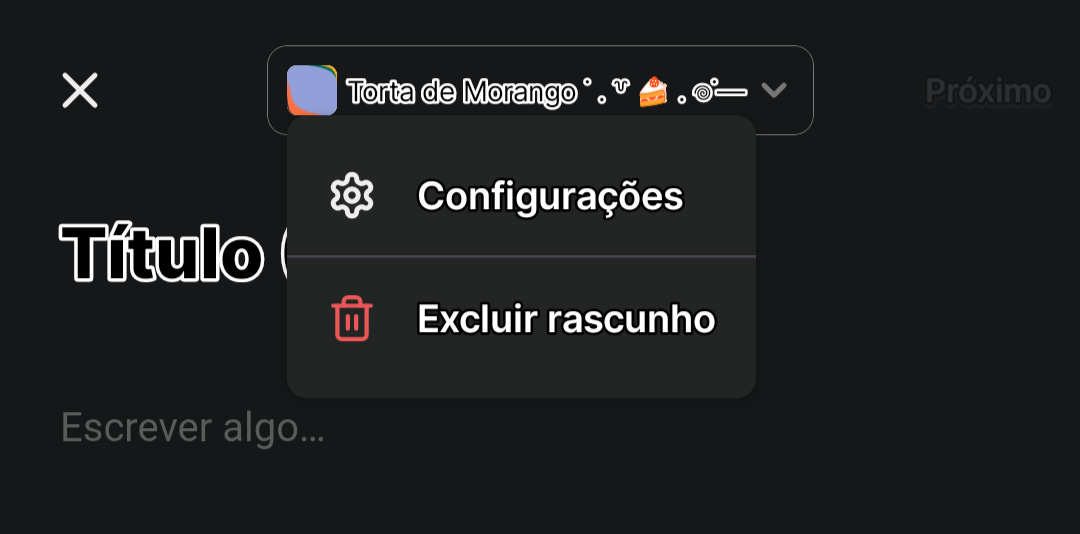Tap the Próximo button
The width and height of the screenshot is (1080, 534).
[x=987, y=91]
